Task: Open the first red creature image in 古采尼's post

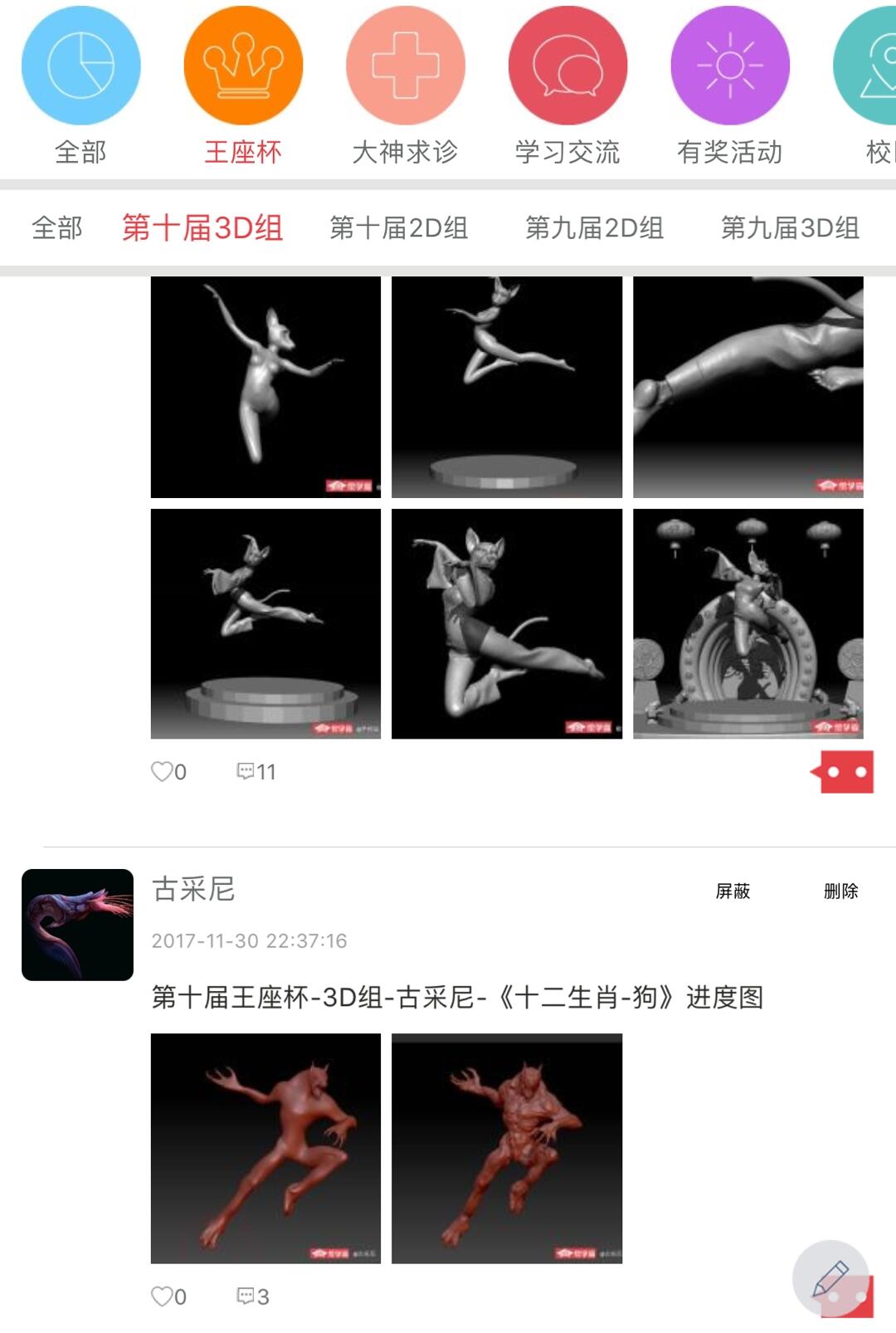Action: [265, 1148]
